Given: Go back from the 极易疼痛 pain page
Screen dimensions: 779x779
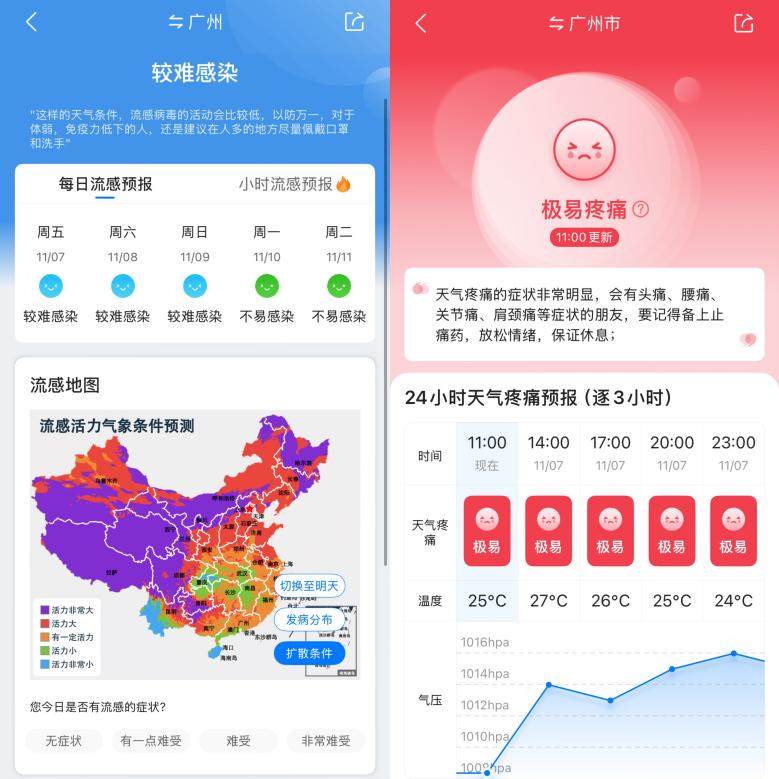Looking at the screenshot, I should click(x=421, y=23).
